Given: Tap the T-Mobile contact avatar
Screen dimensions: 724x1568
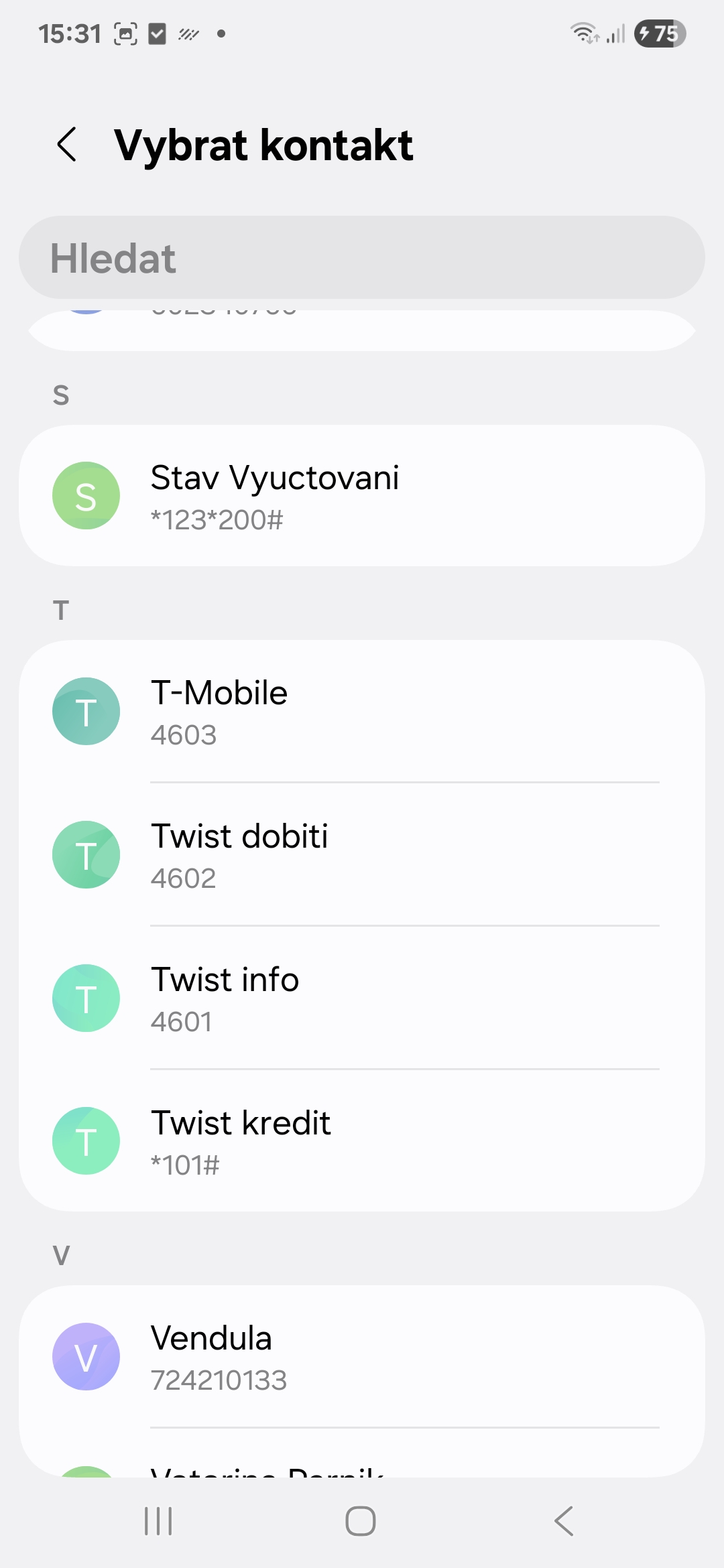Looking at the screenshot, I should point(86,710).
